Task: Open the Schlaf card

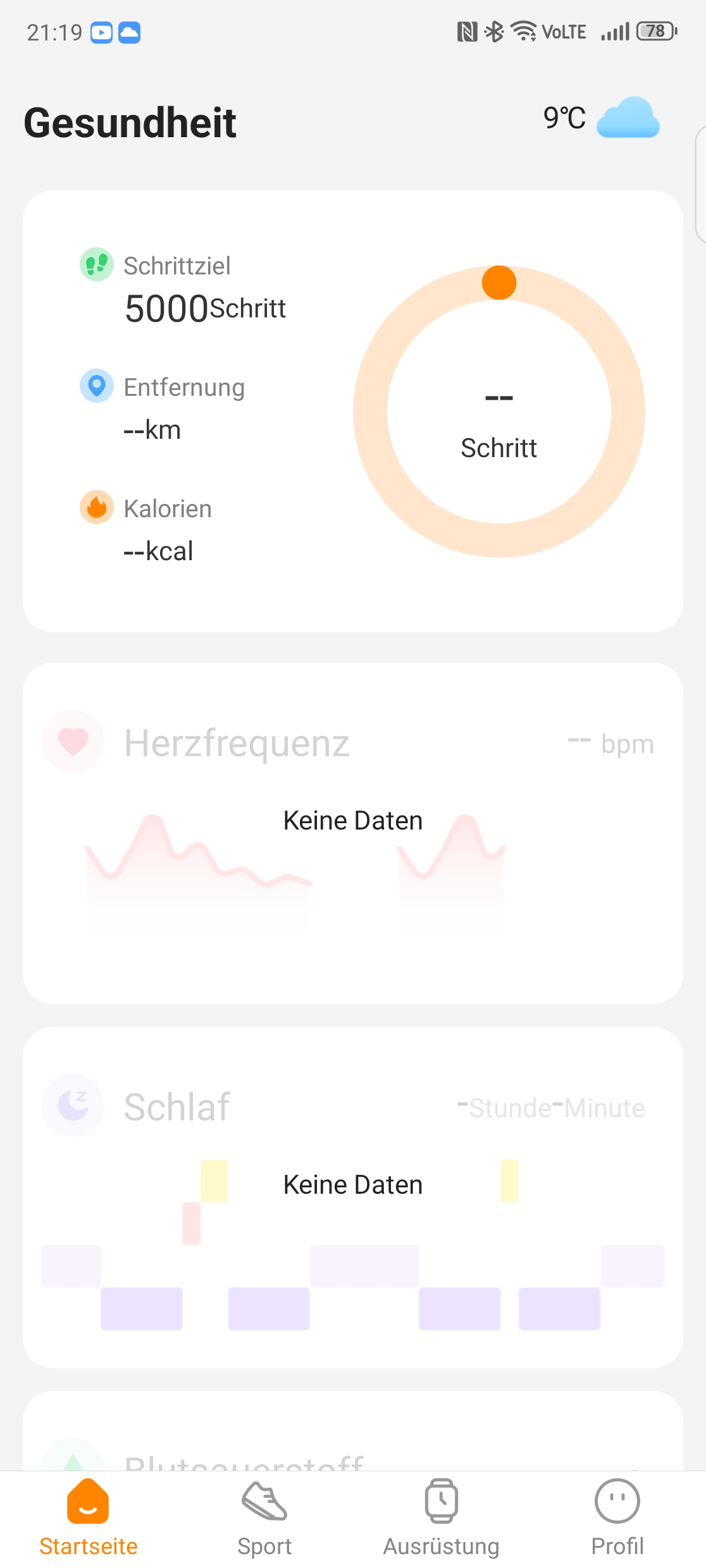Action: (353, 1197)
